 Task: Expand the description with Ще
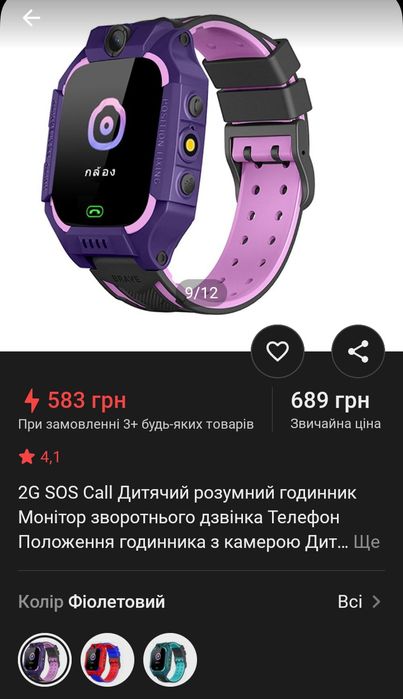coord(366,542)
